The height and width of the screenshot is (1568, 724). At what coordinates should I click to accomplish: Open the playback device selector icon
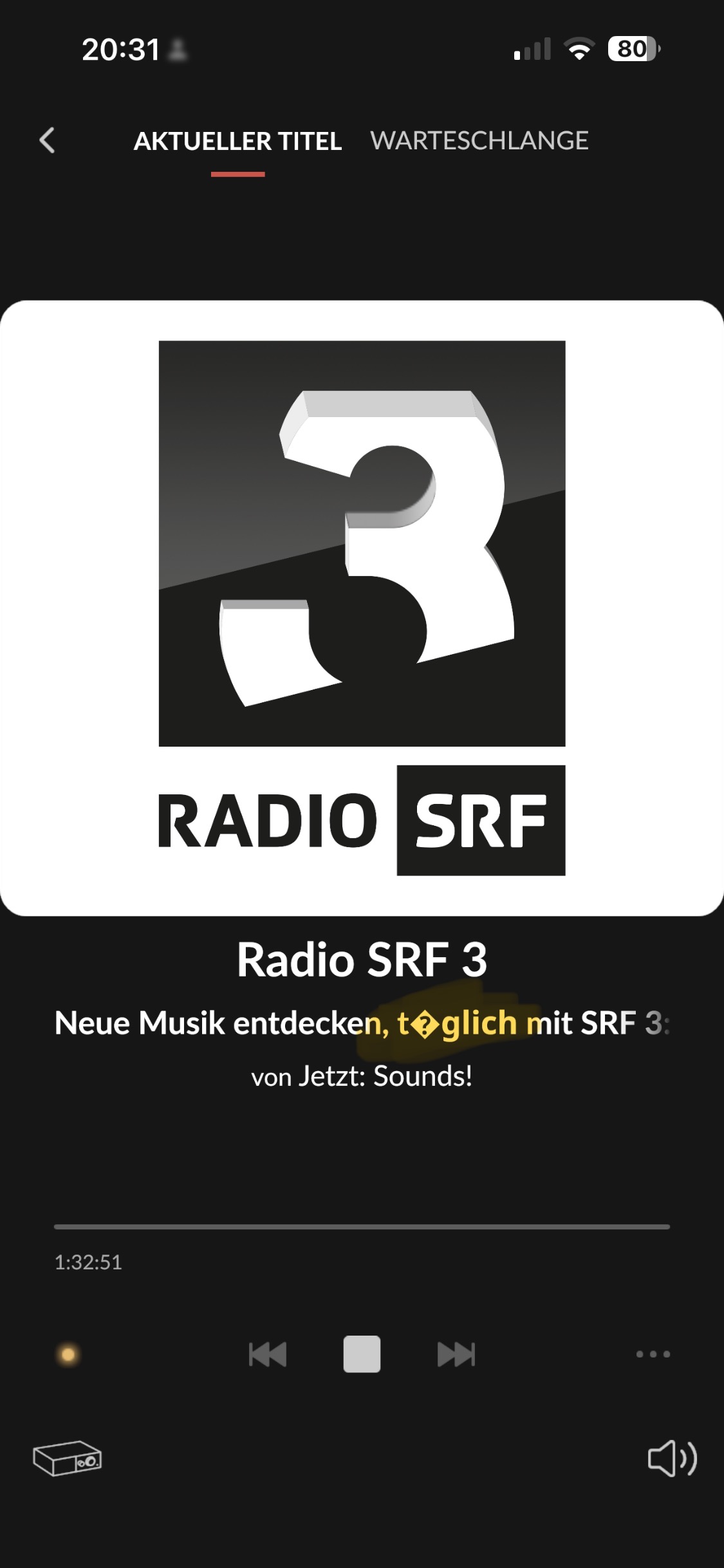coord(68,1458)
